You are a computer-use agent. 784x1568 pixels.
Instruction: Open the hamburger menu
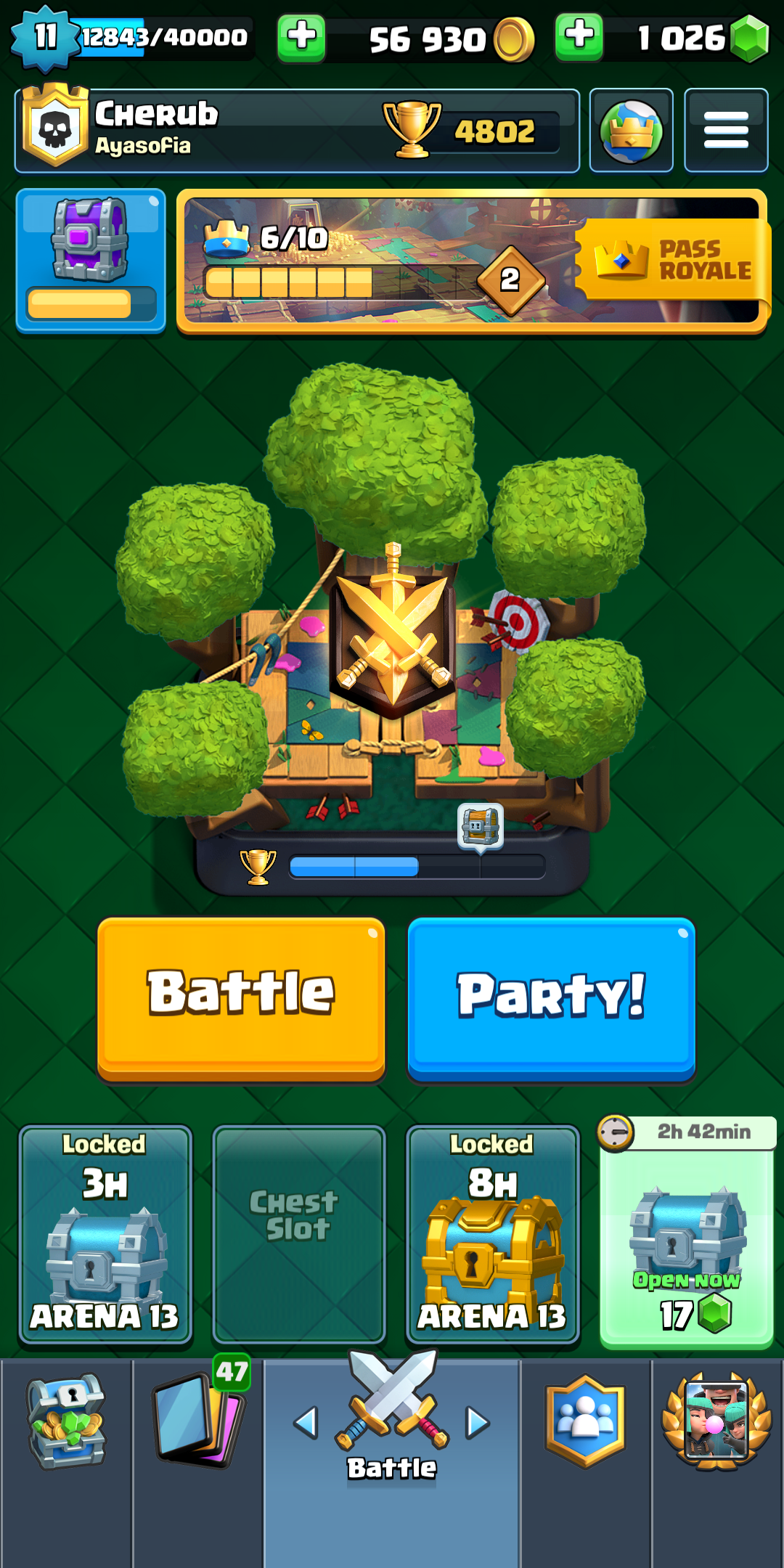pos(726,131)
